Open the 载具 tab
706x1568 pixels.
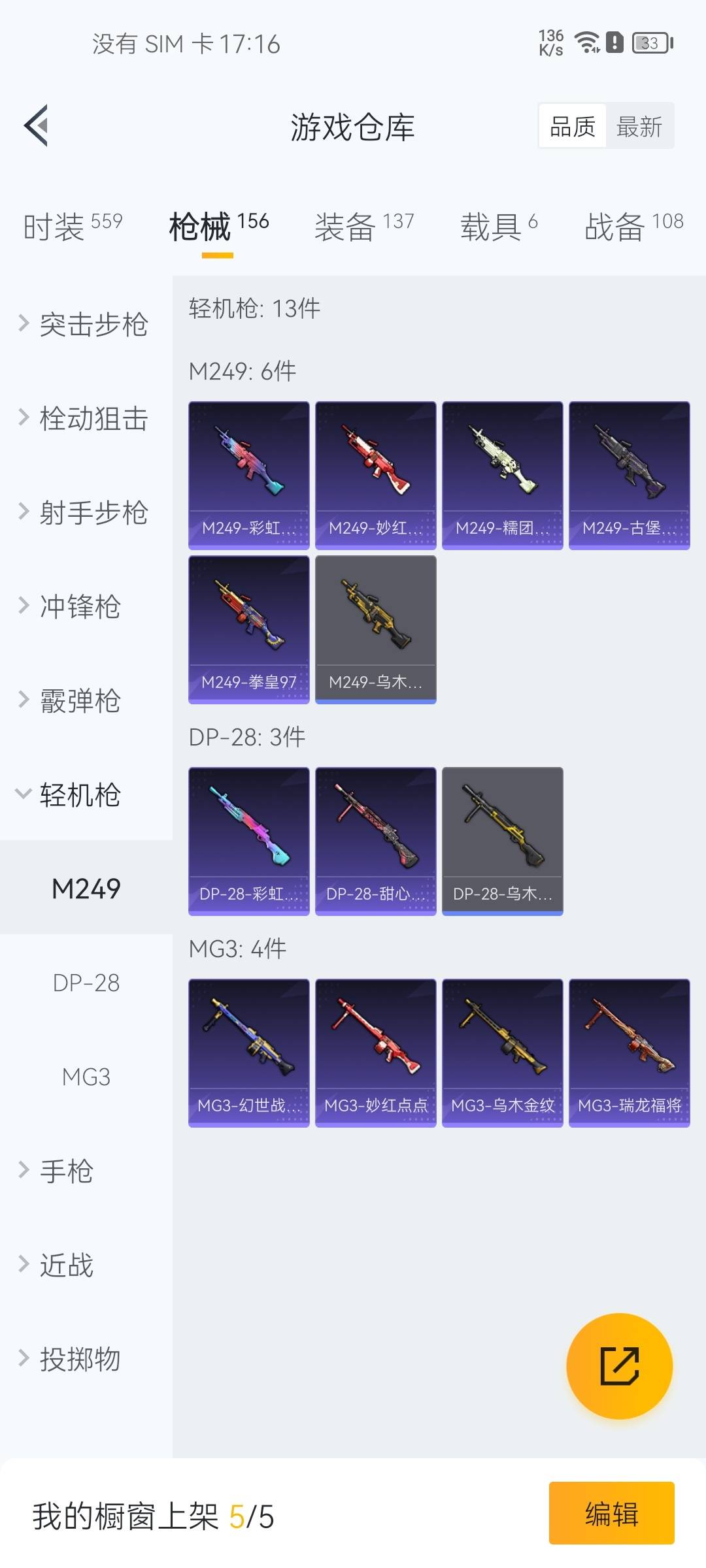click(x=499, y=227)
